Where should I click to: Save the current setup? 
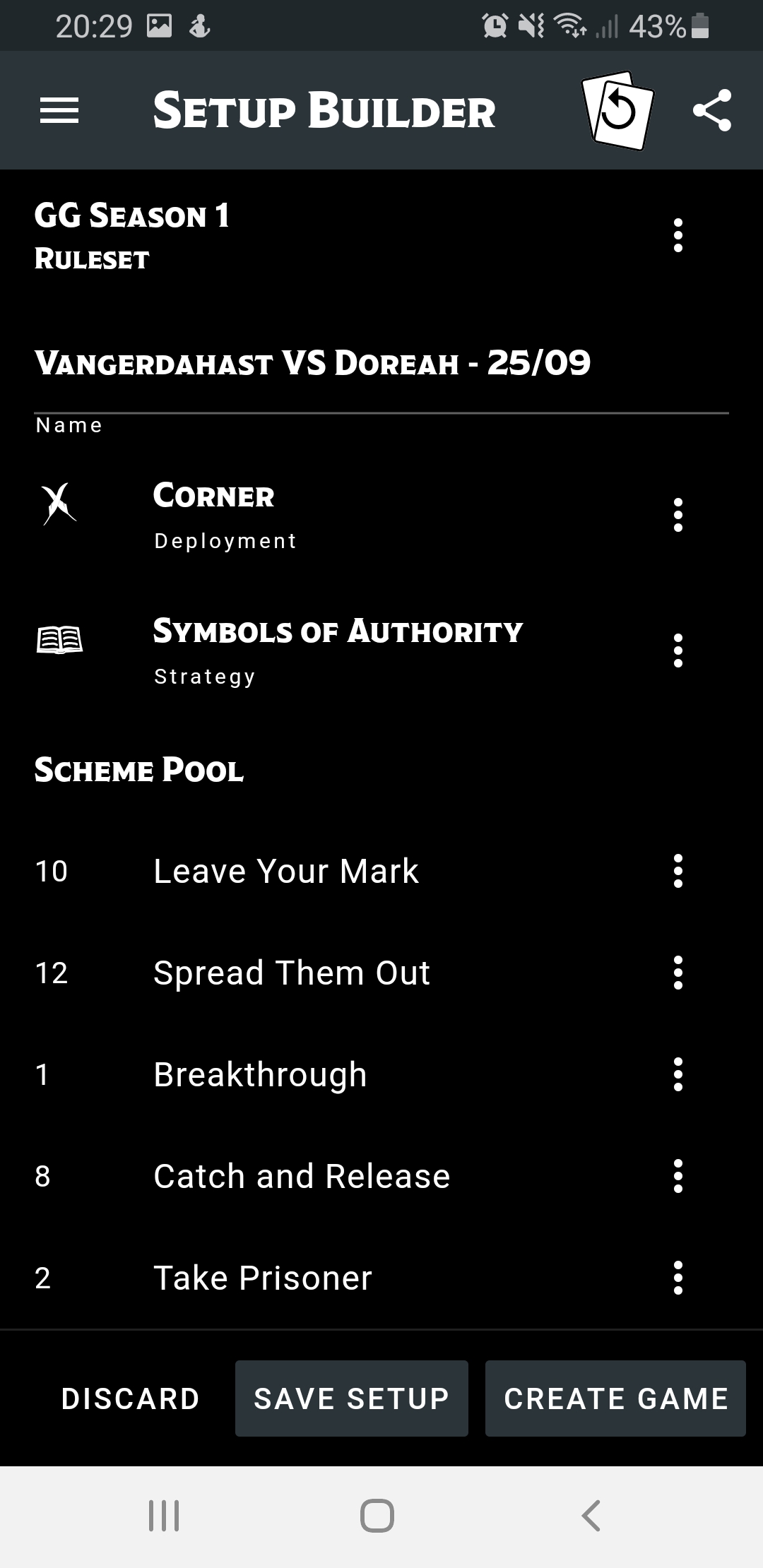[x=351, y=1398]
